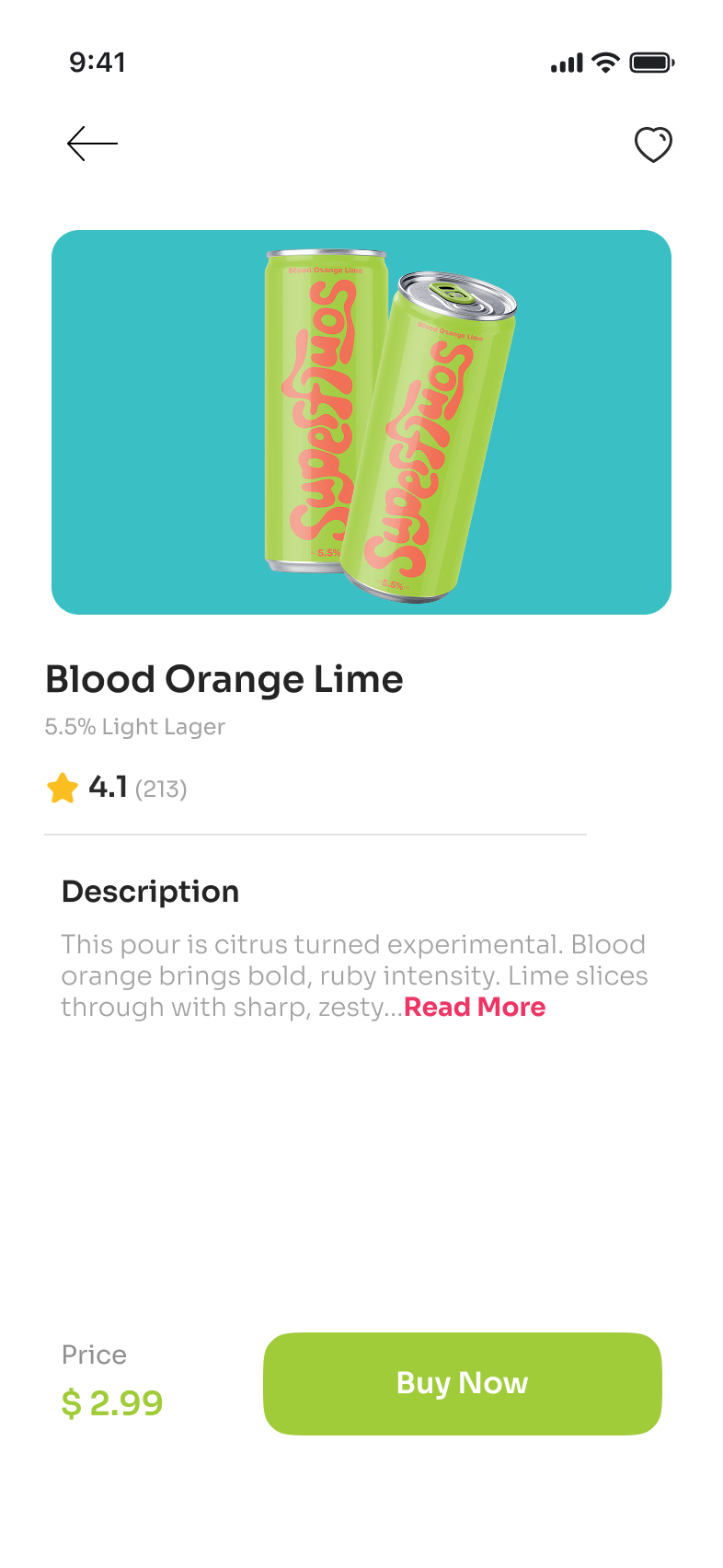
Task: Expand the description with Read More
Action: coord(475,1007)
